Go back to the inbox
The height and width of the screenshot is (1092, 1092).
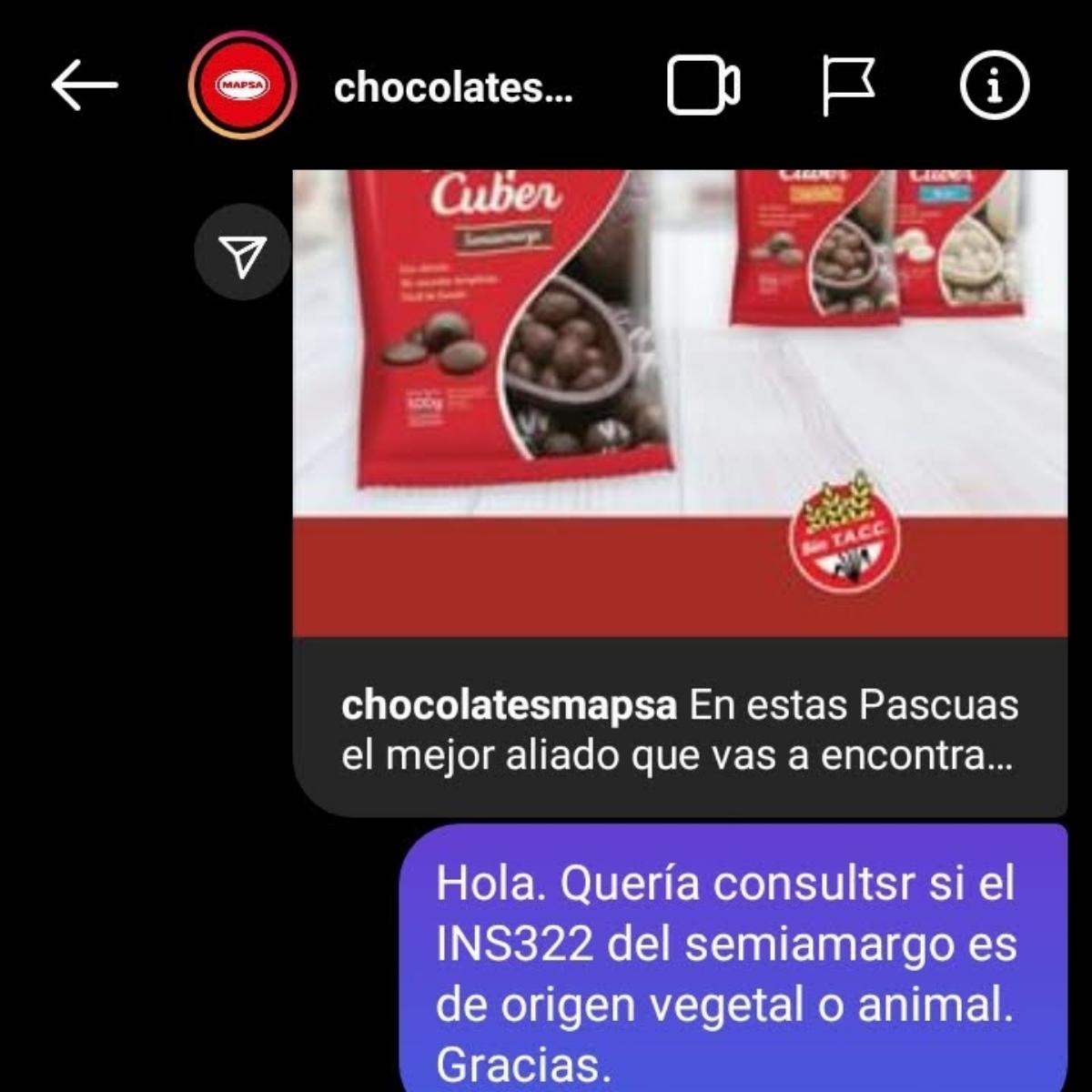(x=84, y=86)
